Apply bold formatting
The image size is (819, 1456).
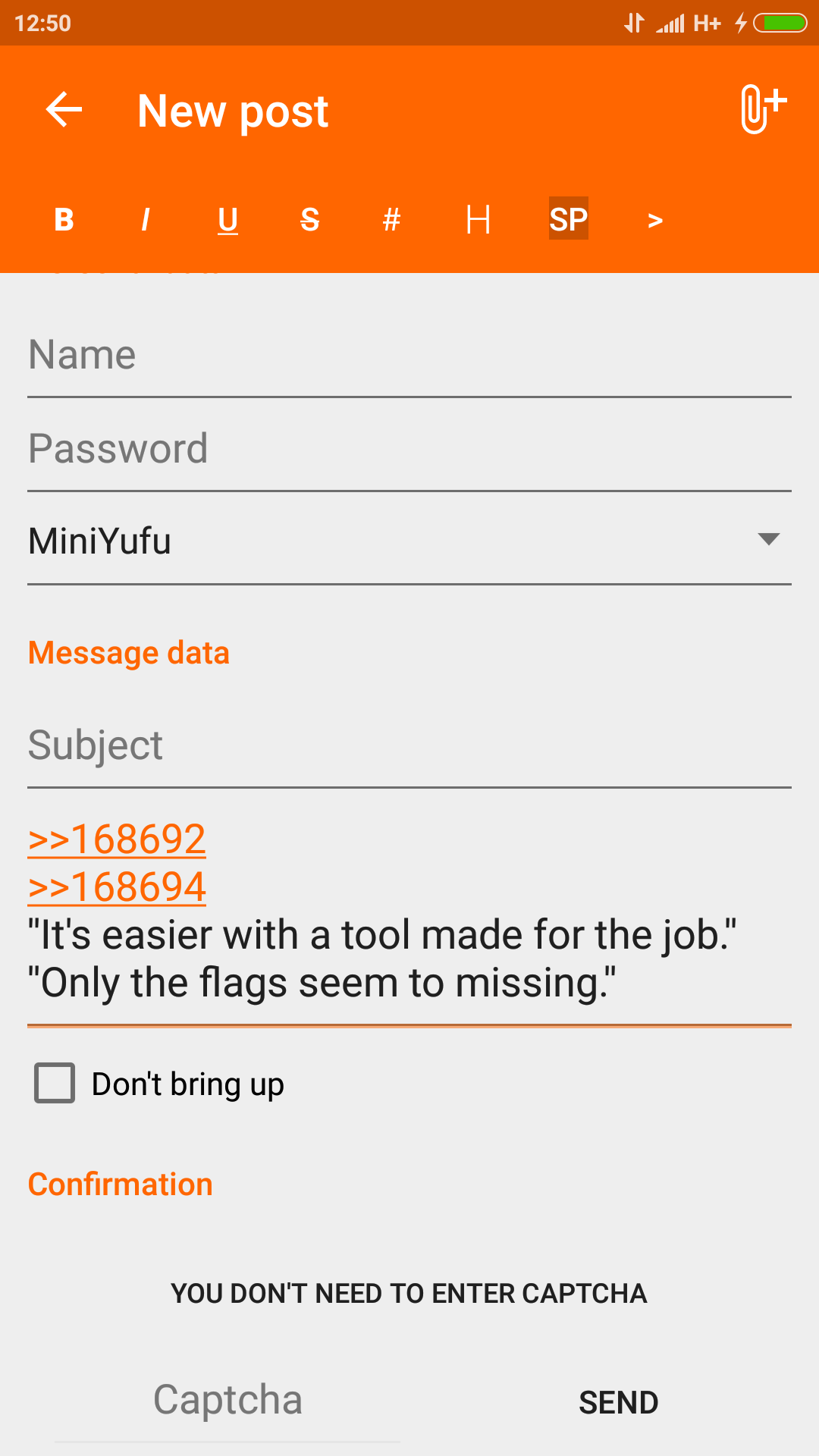coord(64,220)
